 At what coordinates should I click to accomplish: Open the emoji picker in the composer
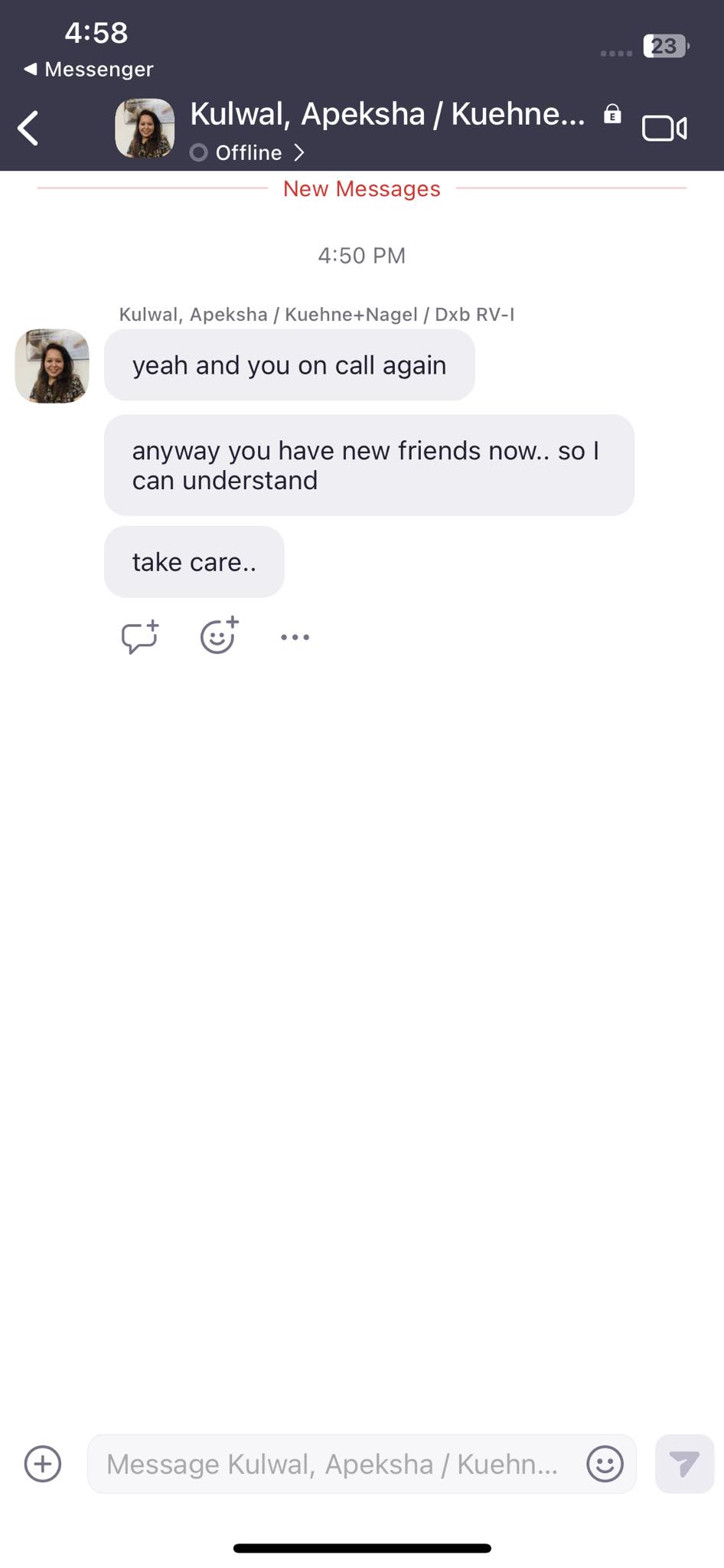[x=605, y=1464]
